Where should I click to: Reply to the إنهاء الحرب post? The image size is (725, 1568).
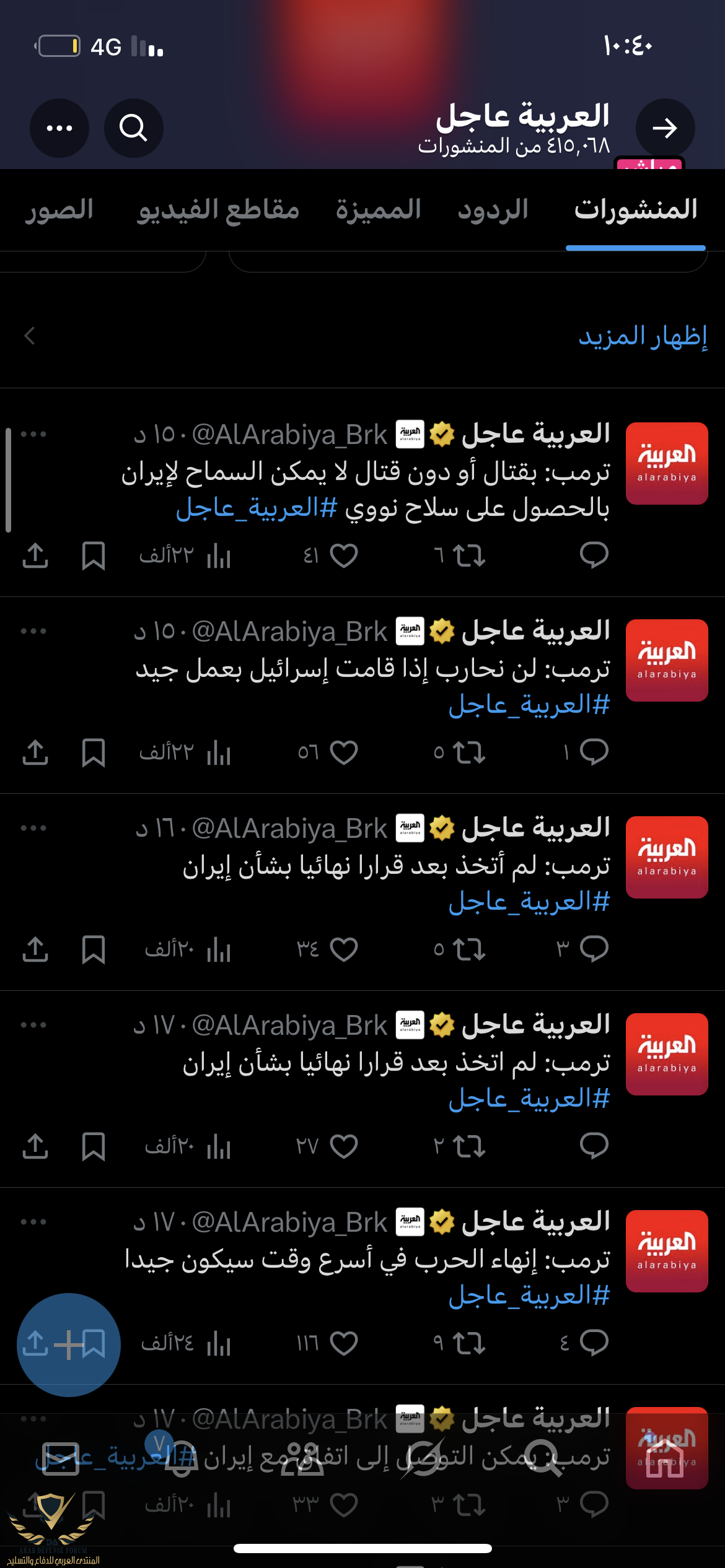[x=594, y=1343]
